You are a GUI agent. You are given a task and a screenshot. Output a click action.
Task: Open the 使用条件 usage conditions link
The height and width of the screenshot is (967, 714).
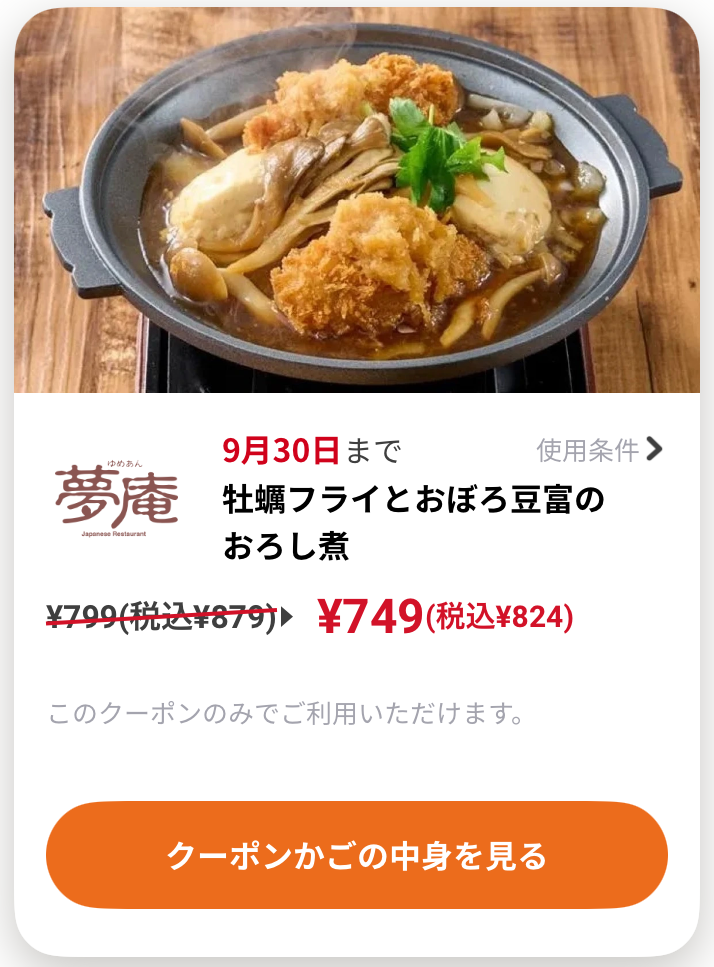[599, 450]
